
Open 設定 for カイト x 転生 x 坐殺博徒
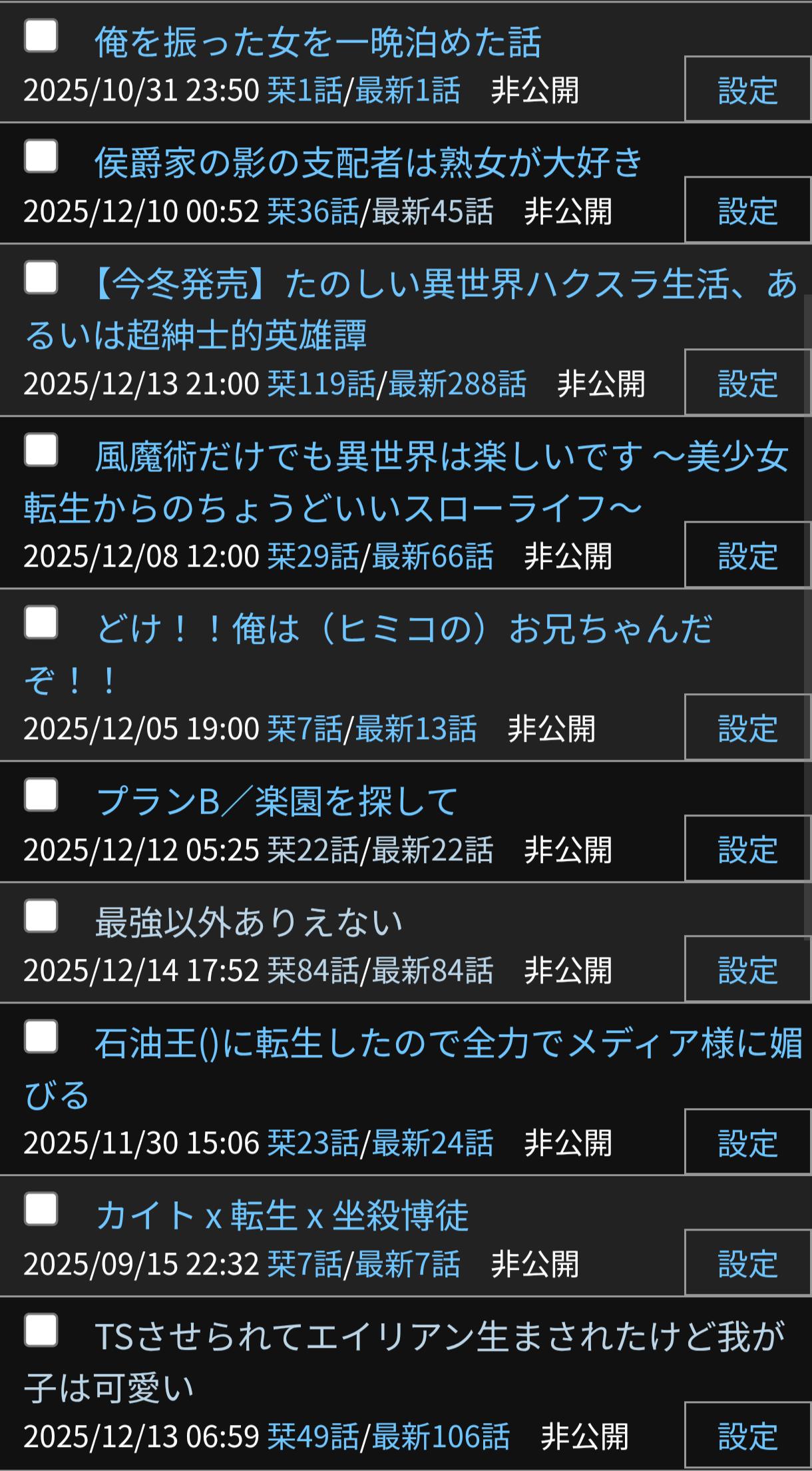pos(747,1263)
